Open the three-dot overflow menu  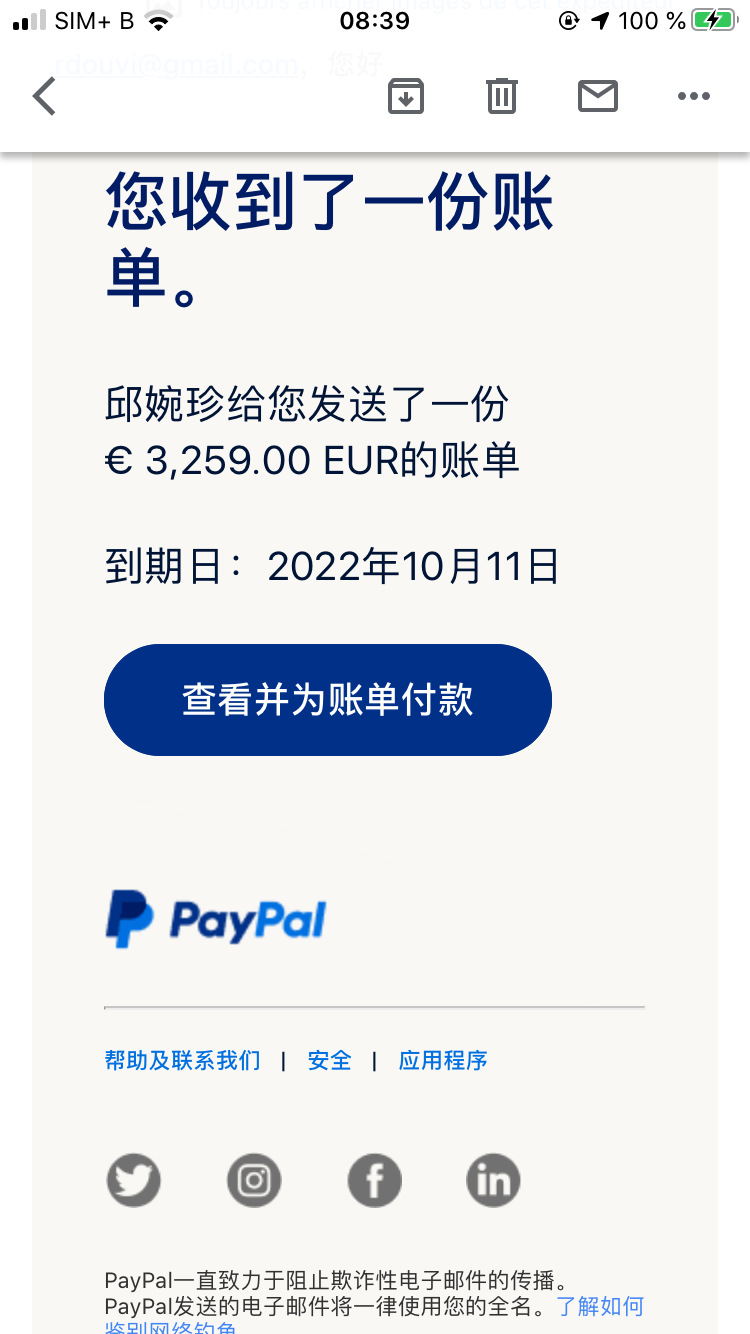coord(693,97)
